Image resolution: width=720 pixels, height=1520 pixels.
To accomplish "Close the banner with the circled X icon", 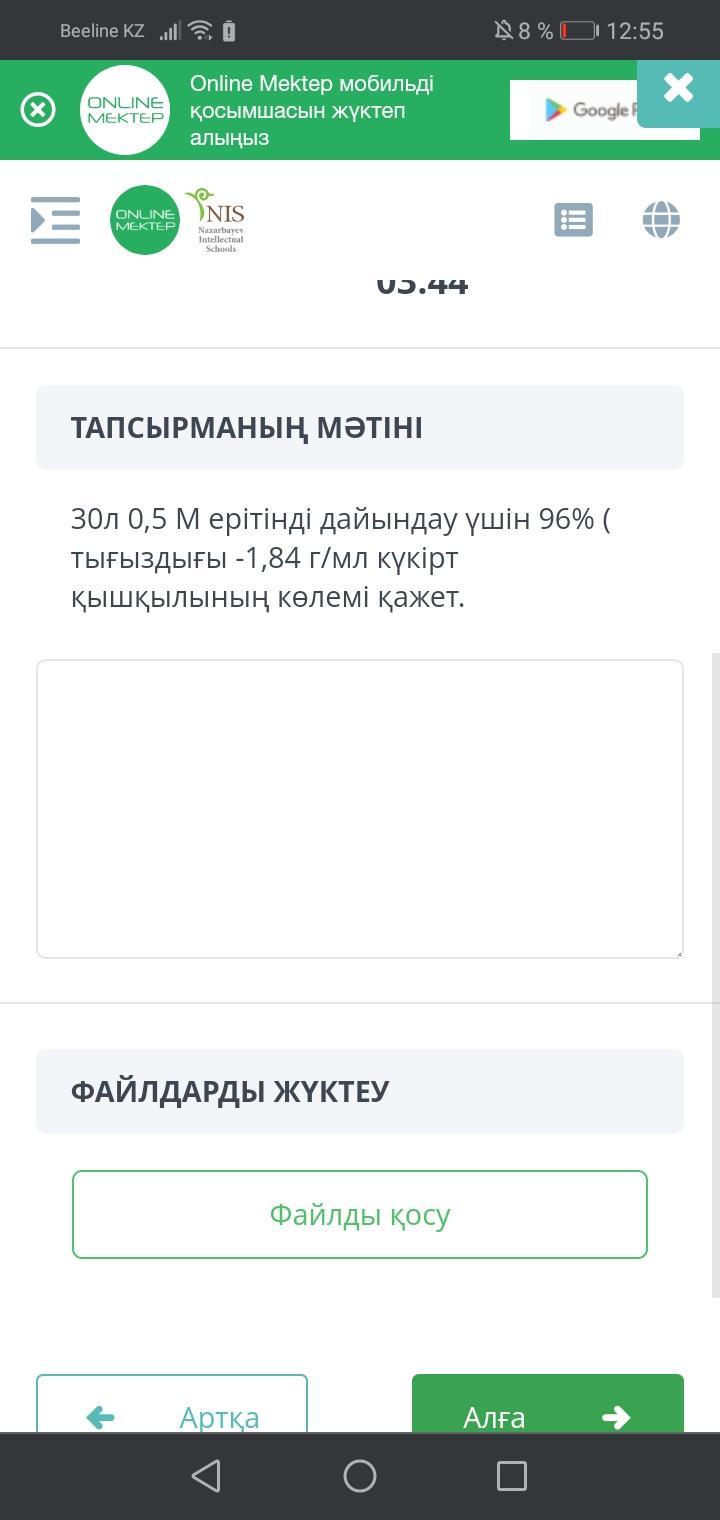I will point(38,109).
